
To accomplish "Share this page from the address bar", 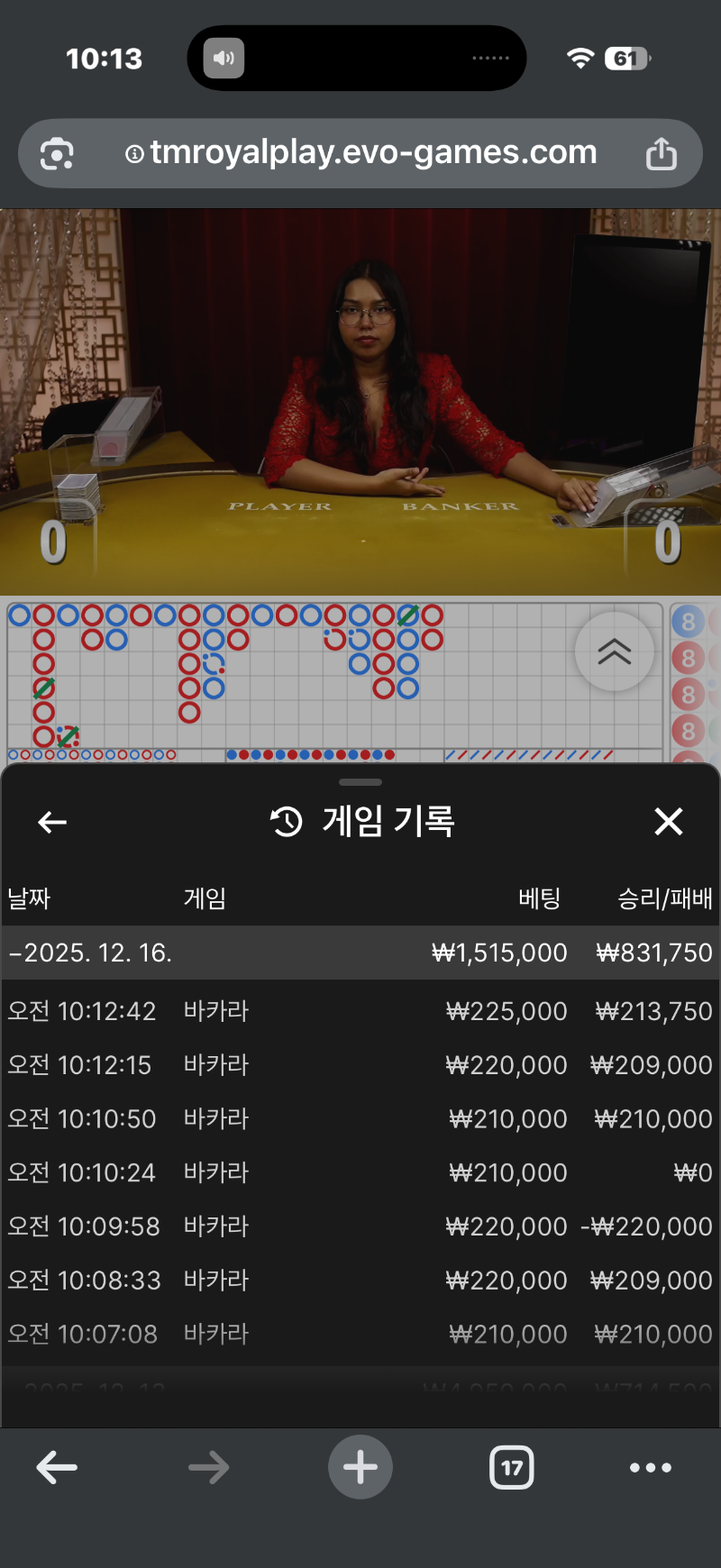I will coord(661,153).
